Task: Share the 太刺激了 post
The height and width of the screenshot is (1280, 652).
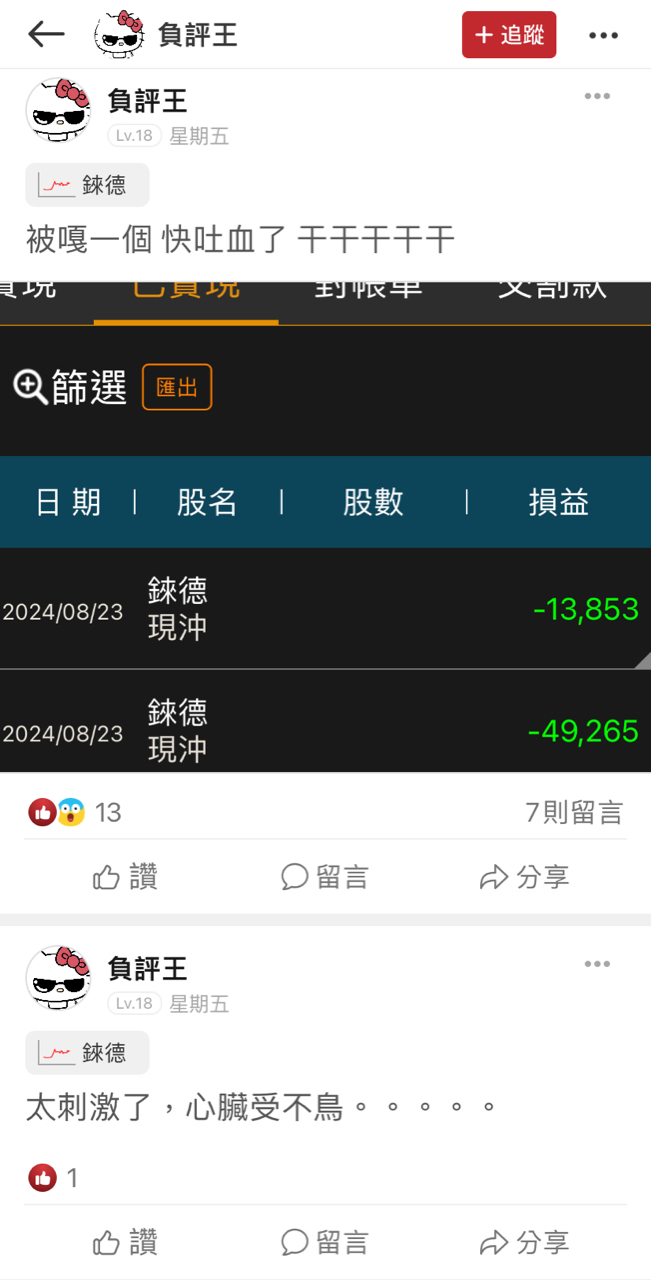Action: (525, 1242)
